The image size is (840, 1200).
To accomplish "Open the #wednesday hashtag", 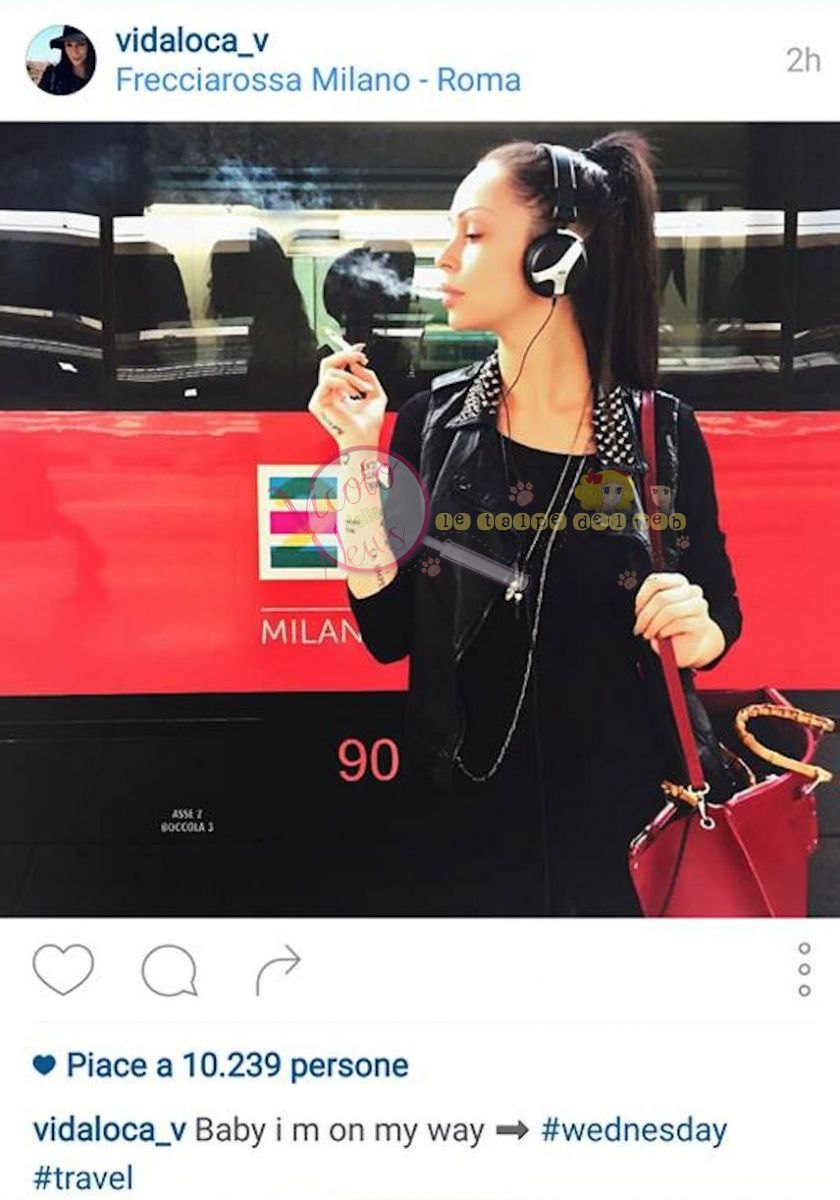I will coord(633,1131).
